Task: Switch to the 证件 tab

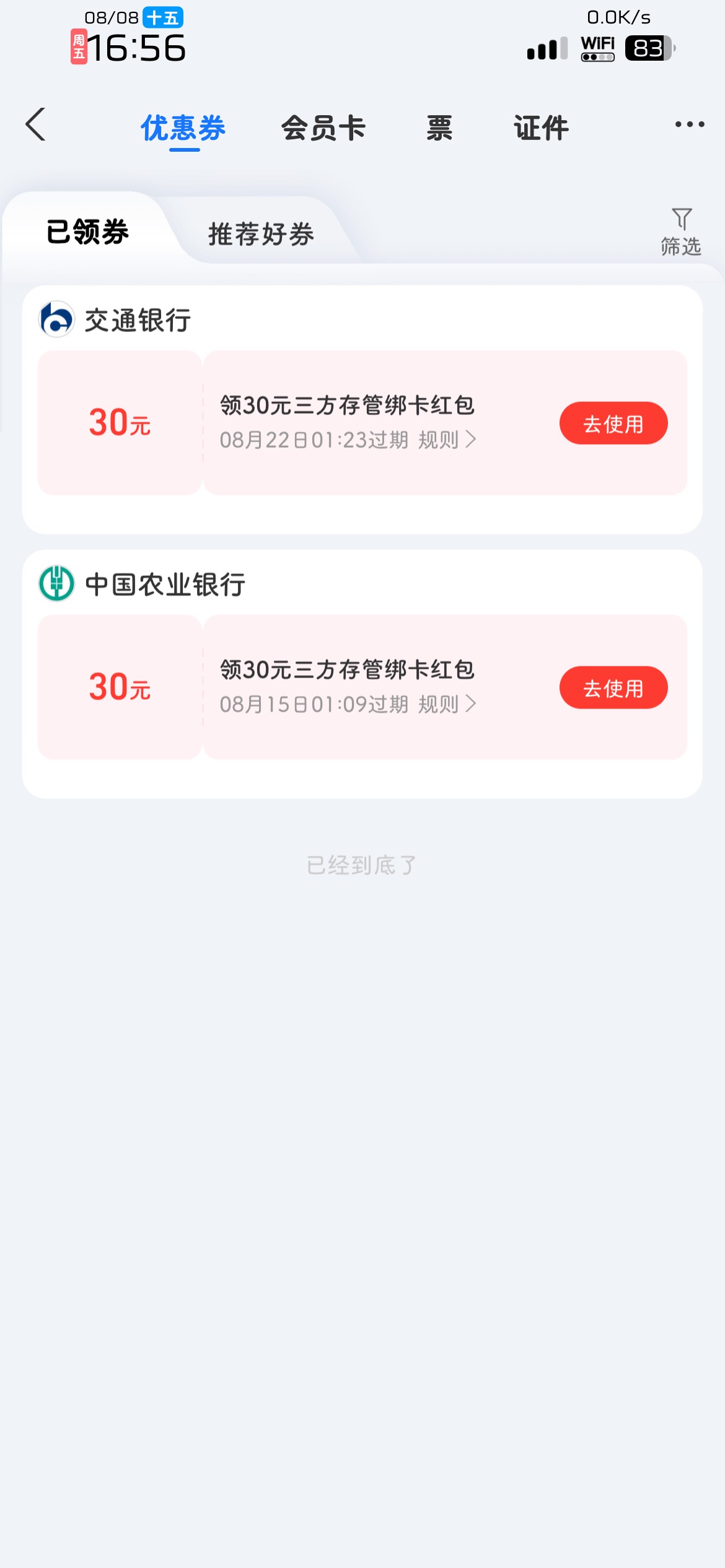Action: 541,128
